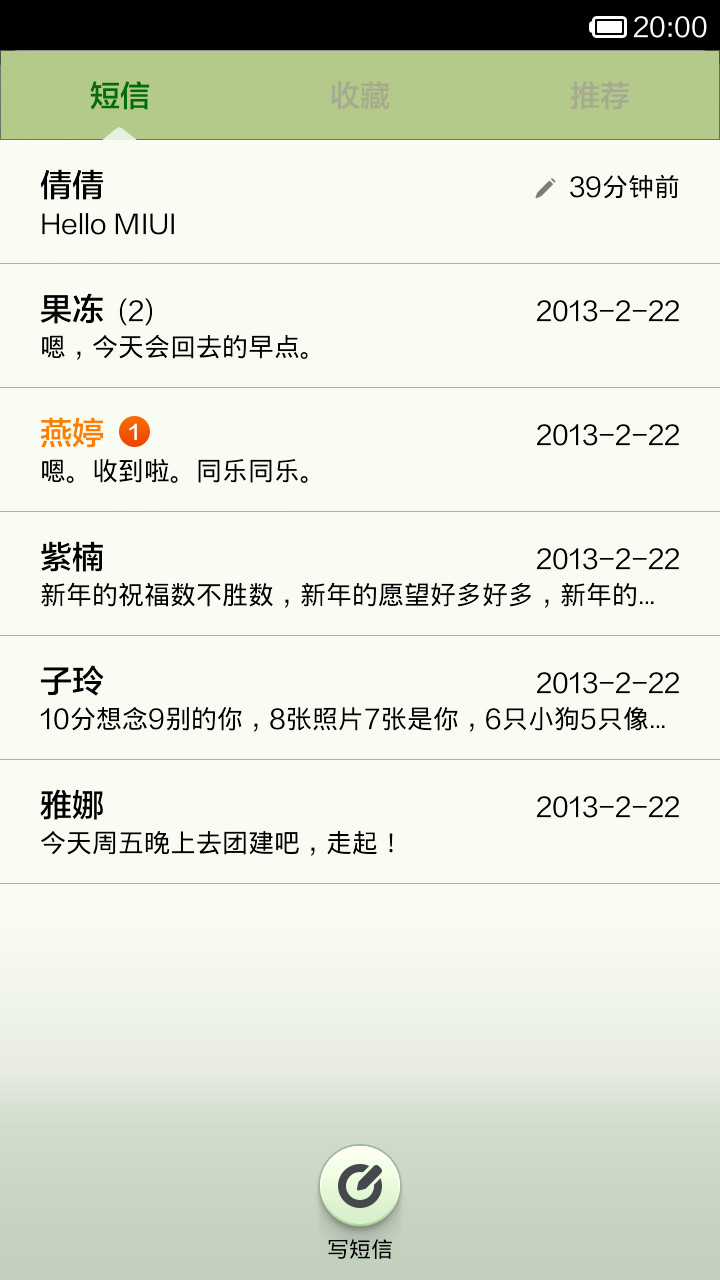Open the conversation with 子玲
Viewport: 720px width, 1280px height.
360,698
